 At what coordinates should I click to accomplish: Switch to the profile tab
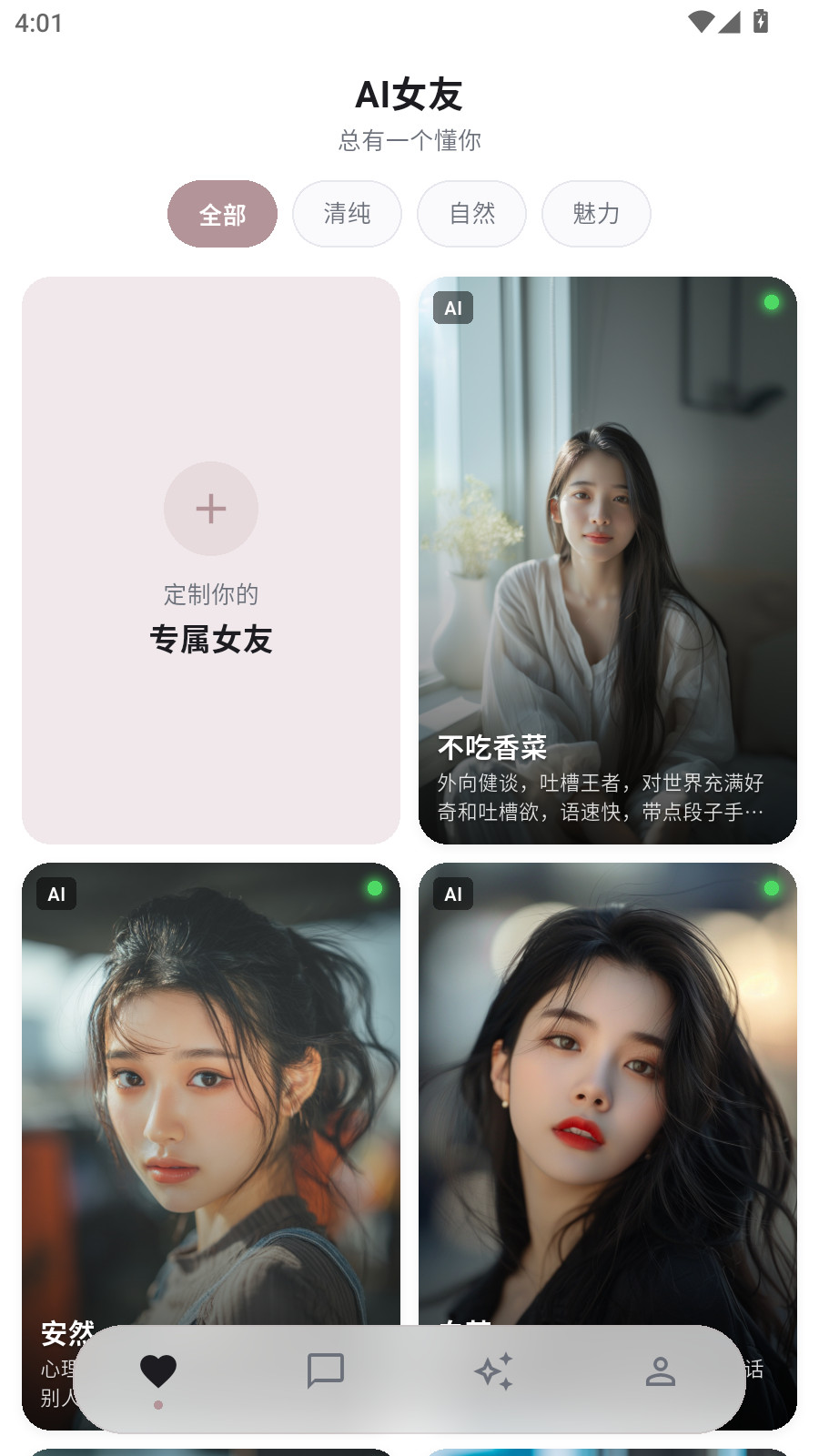660,1371
